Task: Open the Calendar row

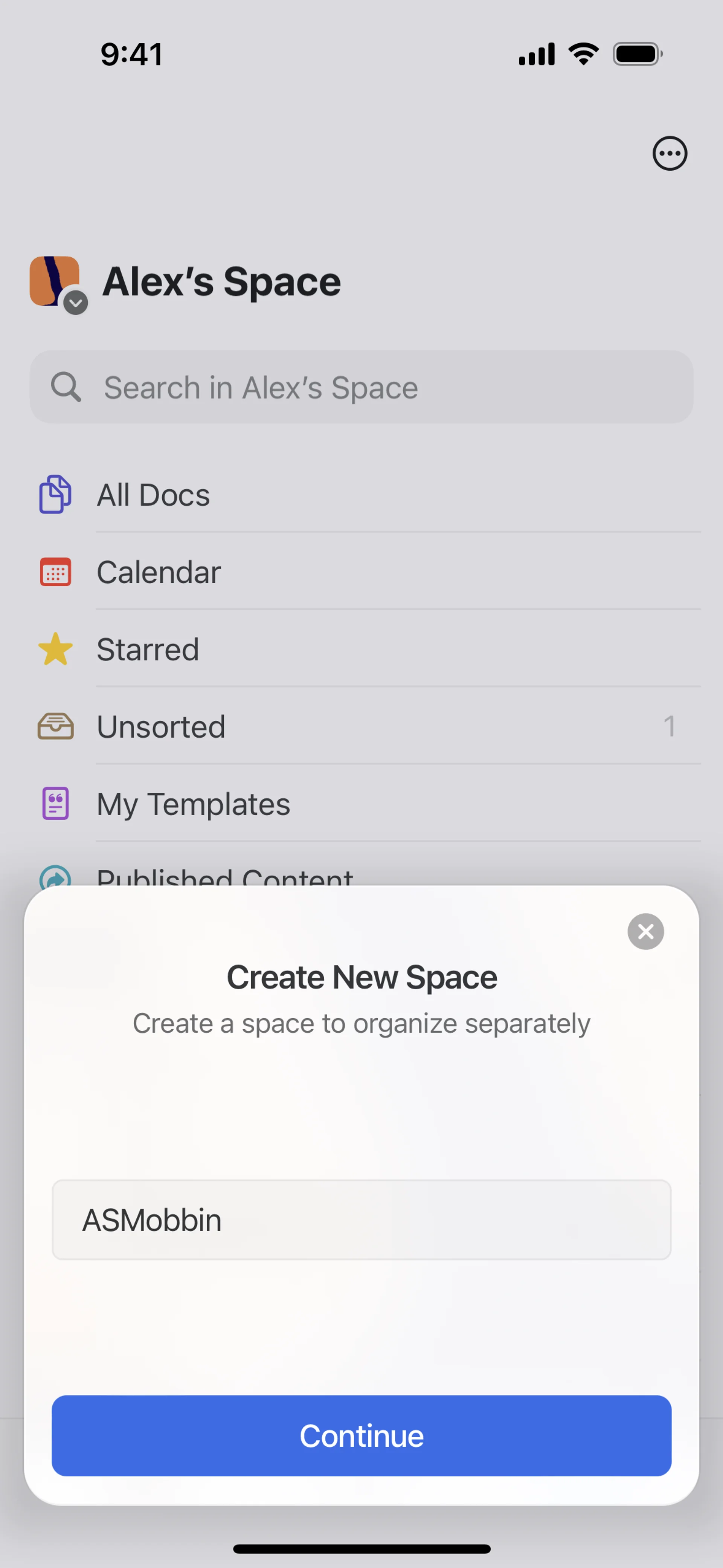Action: pyautogui.click(x=158, y=572)
